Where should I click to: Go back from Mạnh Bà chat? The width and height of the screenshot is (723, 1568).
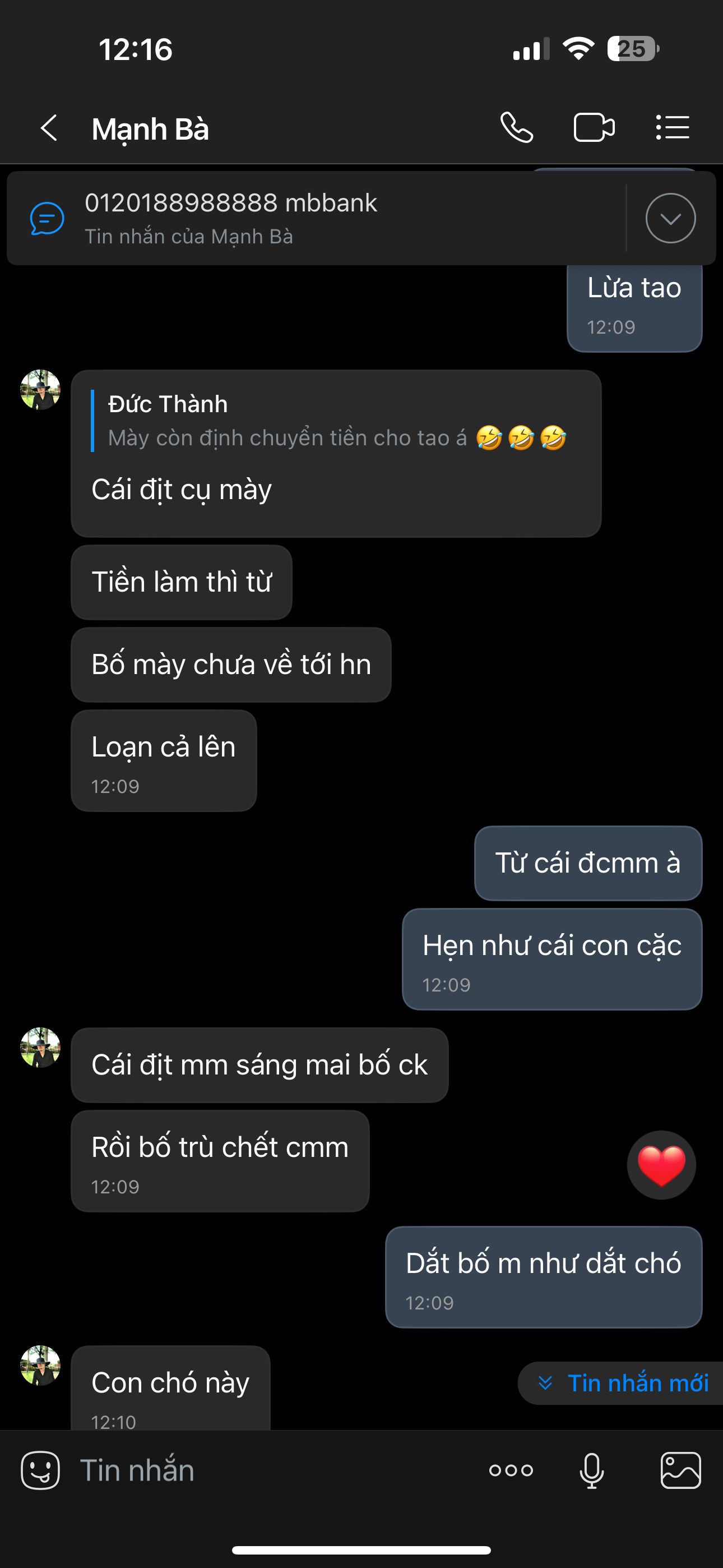pyautogui.click(x=49, y=128)
